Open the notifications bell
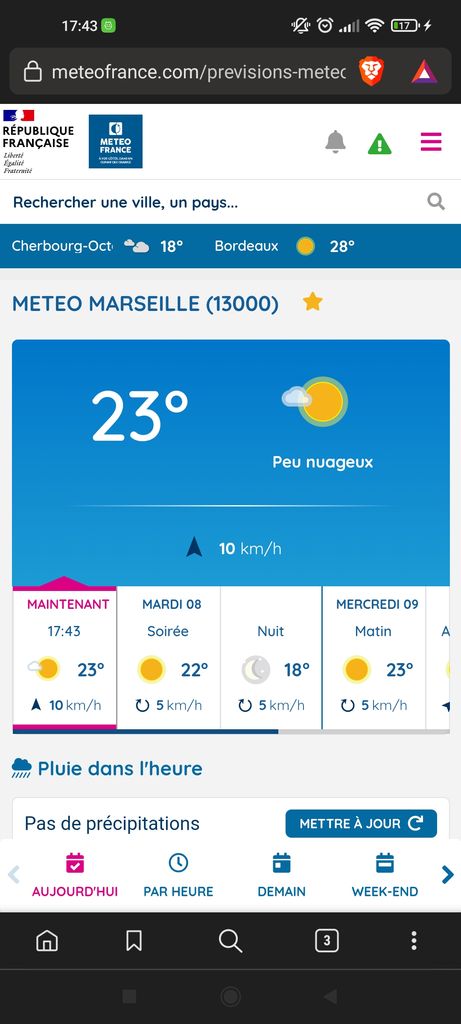Image resolution: width=461 pixels, height=1024 pixels. (335, 142)
